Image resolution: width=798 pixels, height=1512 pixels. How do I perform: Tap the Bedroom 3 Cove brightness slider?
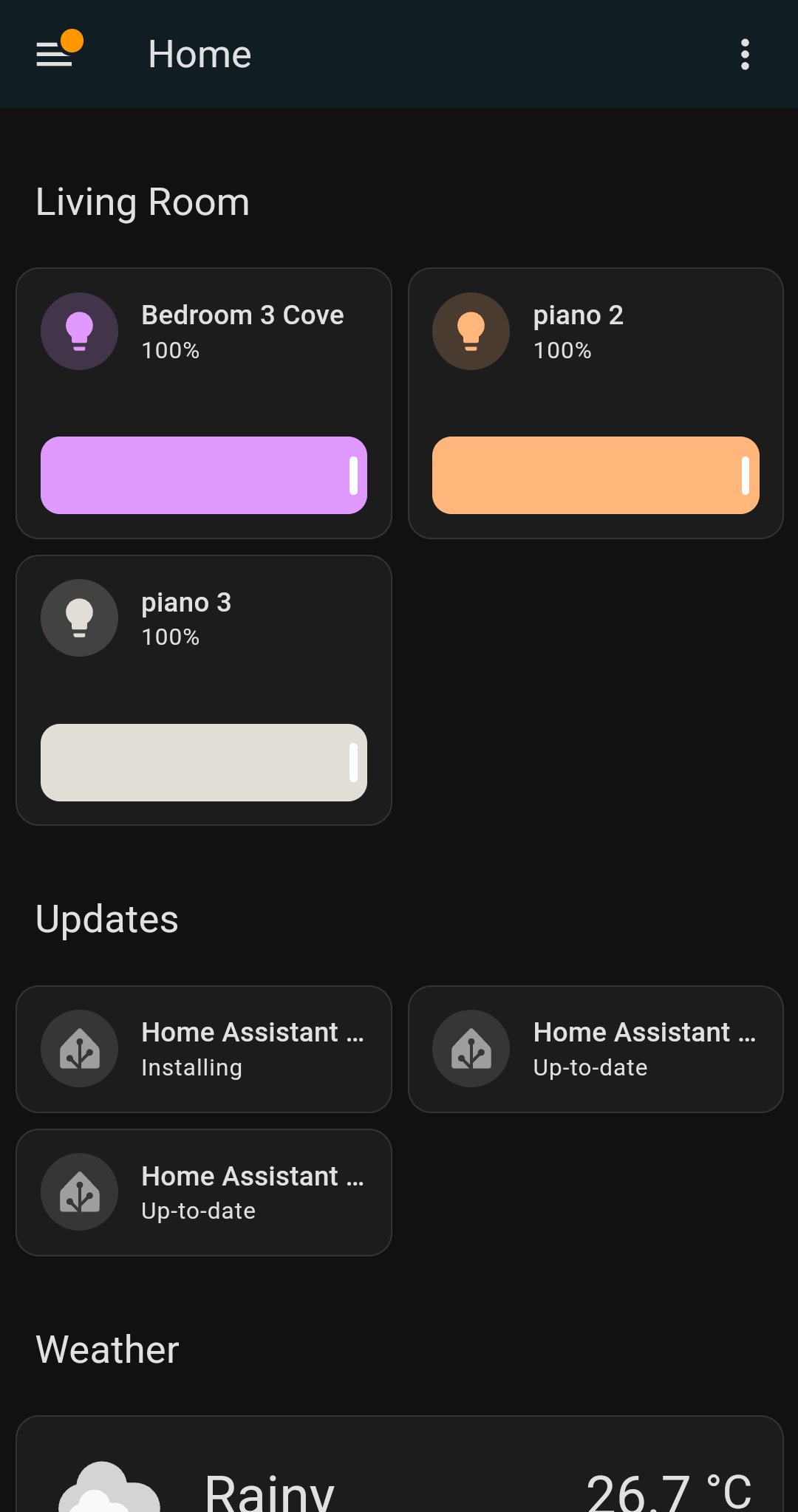pyautogui.click(x=204, y=475)
